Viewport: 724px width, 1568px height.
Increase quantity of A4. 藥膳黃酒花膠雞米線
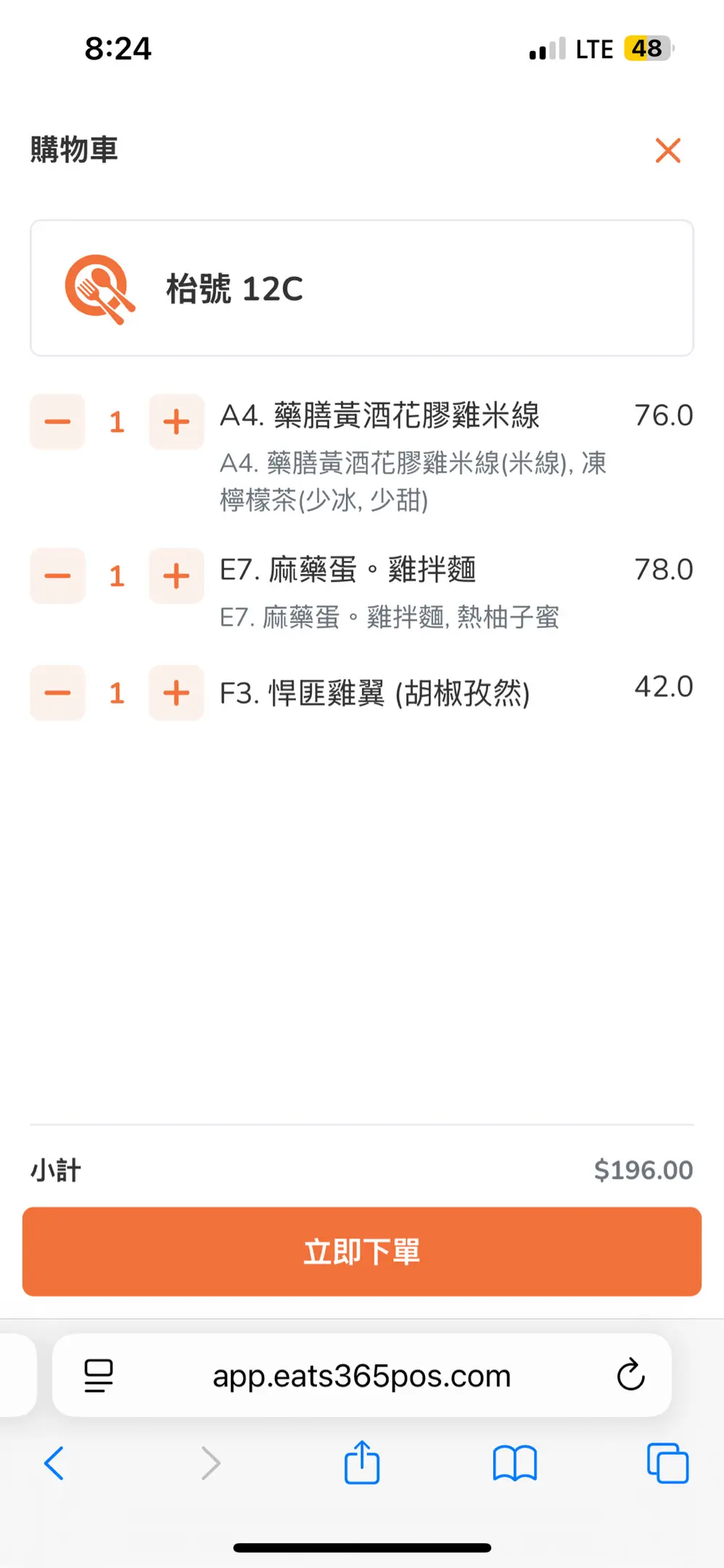pyautogui.click(x=176, y=422)
